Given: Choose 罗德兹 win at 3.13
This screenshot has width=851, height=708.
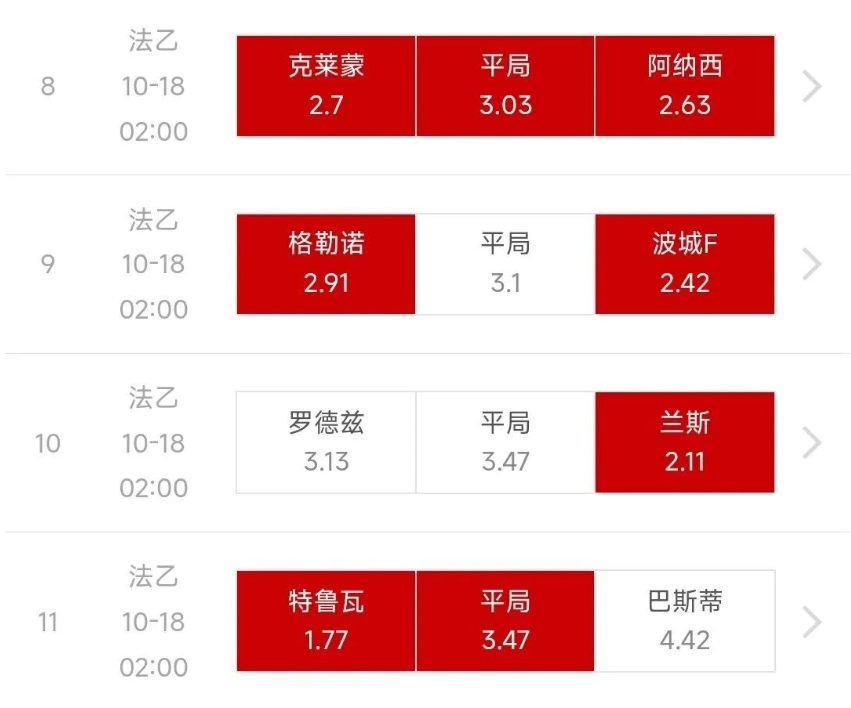Looking at the screenshot, I should pyautogui.click(x=326, y=442).
